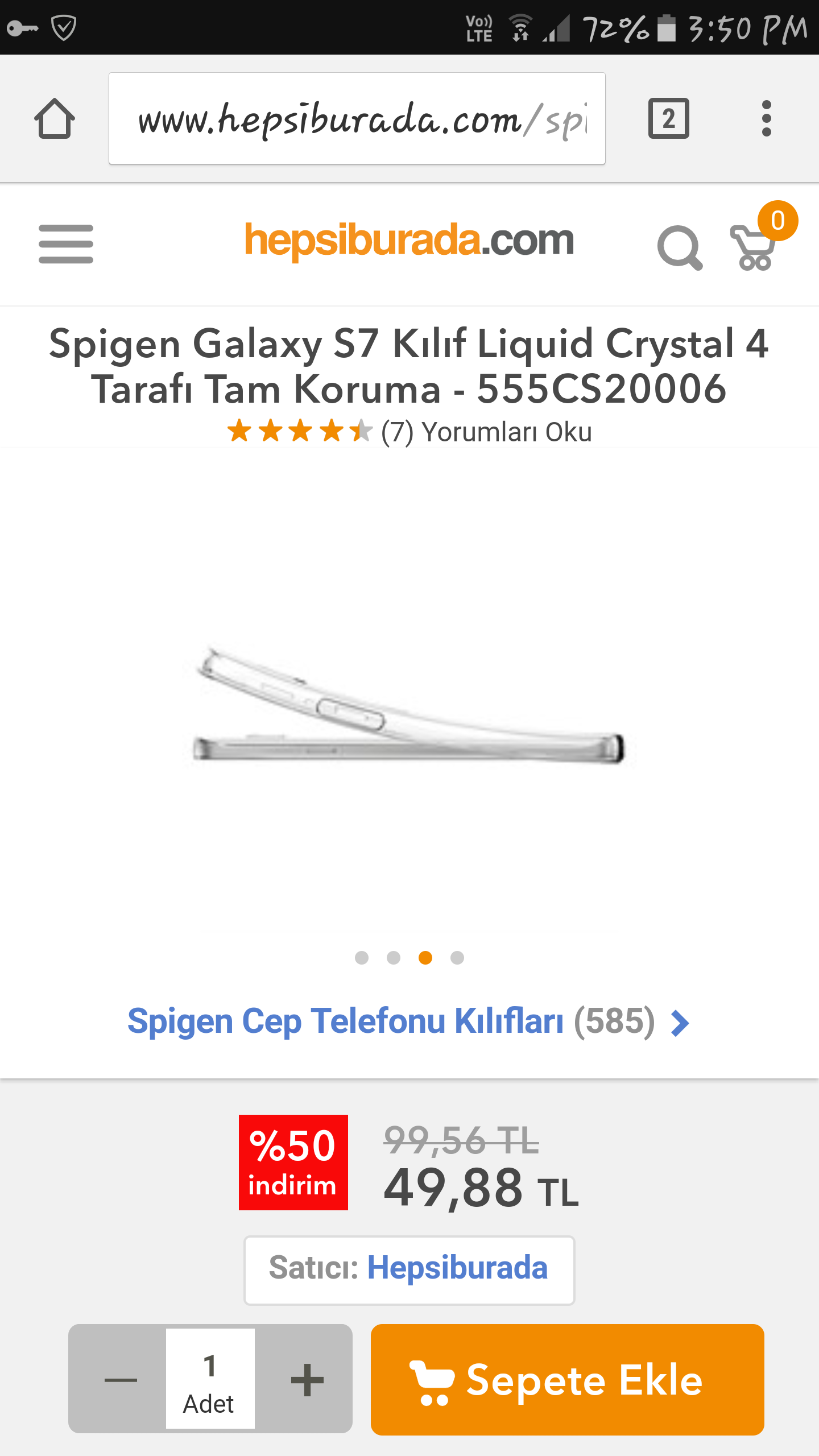Jump to the fourth image dot
The image size is (819, 1456).
coord(457,958)
